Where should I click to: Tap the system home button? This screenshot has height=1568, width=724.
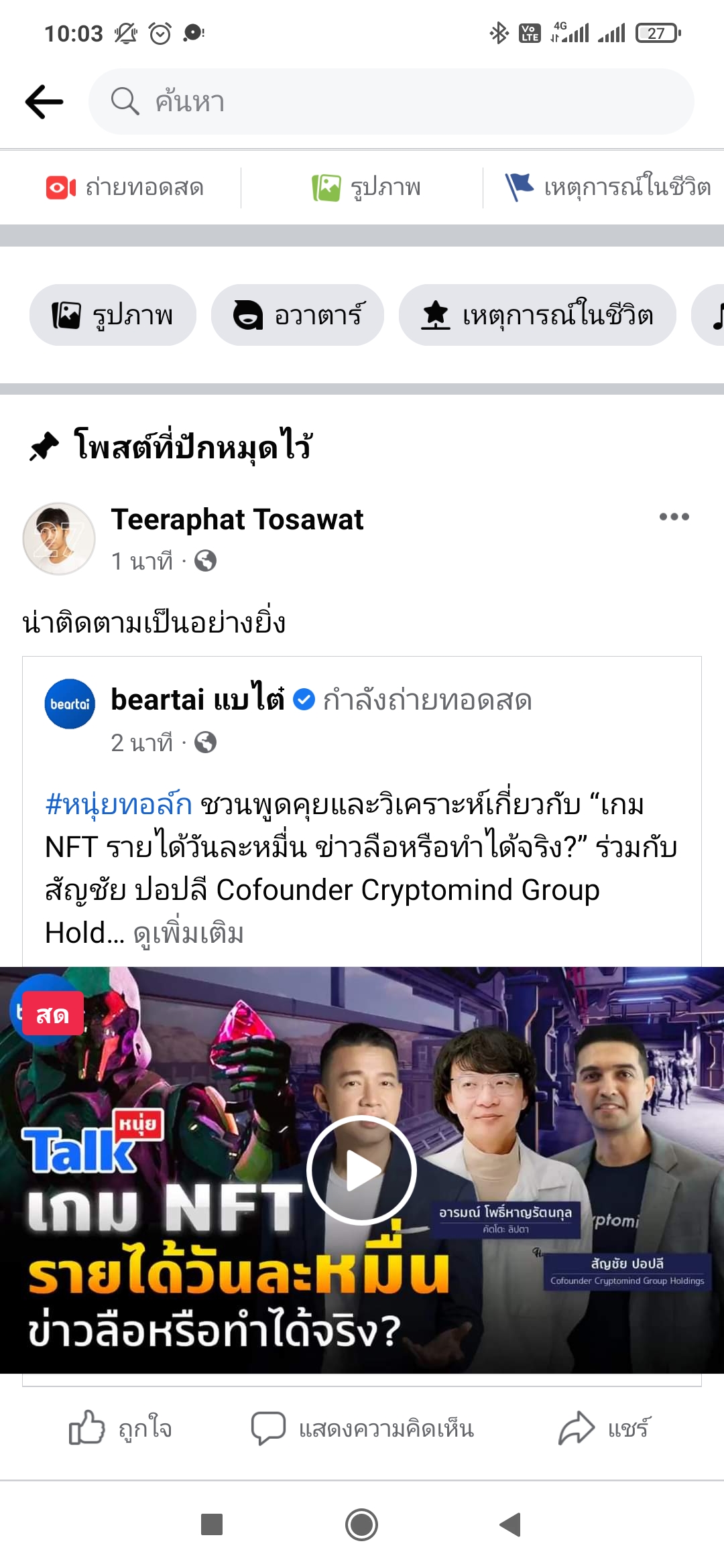362,1524
